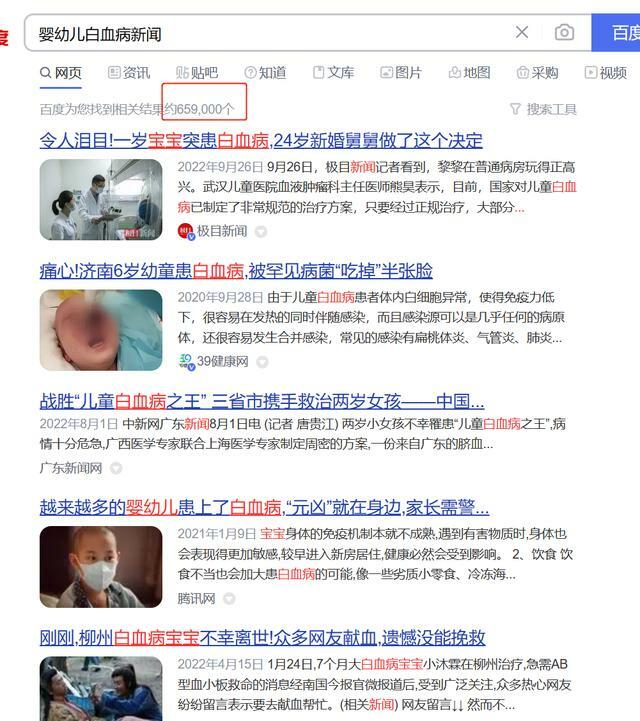Screen dimensions: 640x721
Task: Open the camera image search icon
Action: [564, 33]
